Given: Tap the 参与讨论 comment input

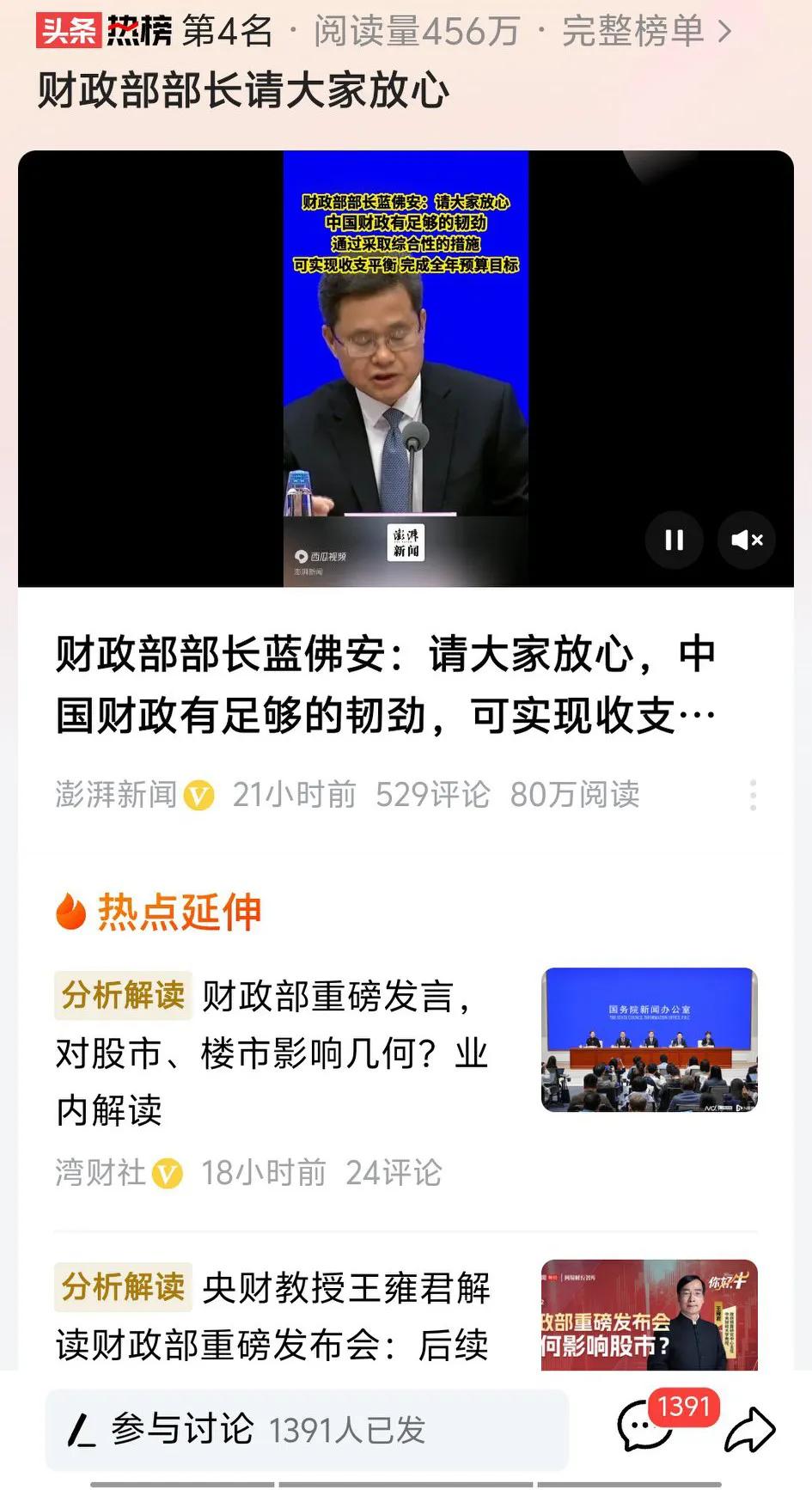Looking at the screenshot, I should [x=307, y=1430].
